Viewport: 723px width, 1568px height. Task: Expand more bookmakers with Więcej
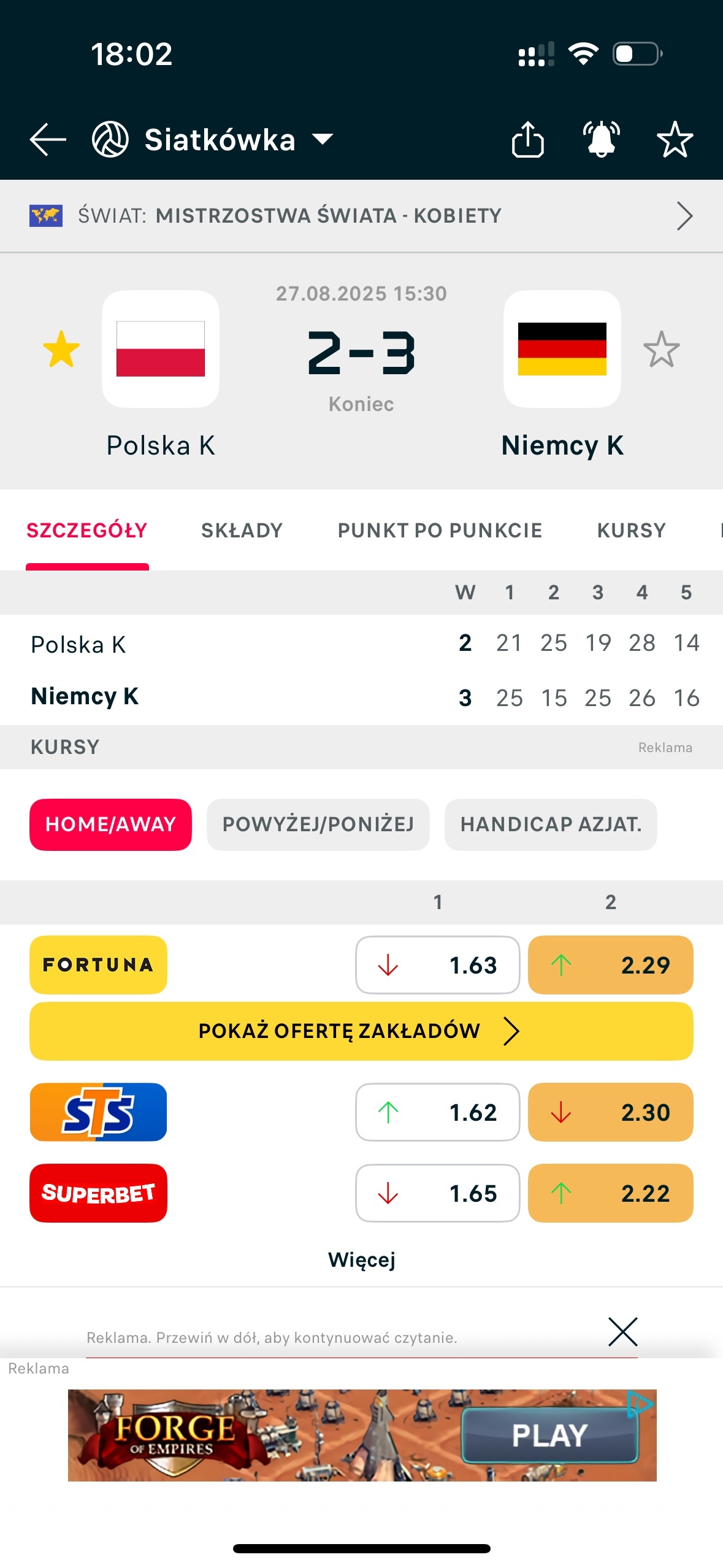(x=361, y=1259)
